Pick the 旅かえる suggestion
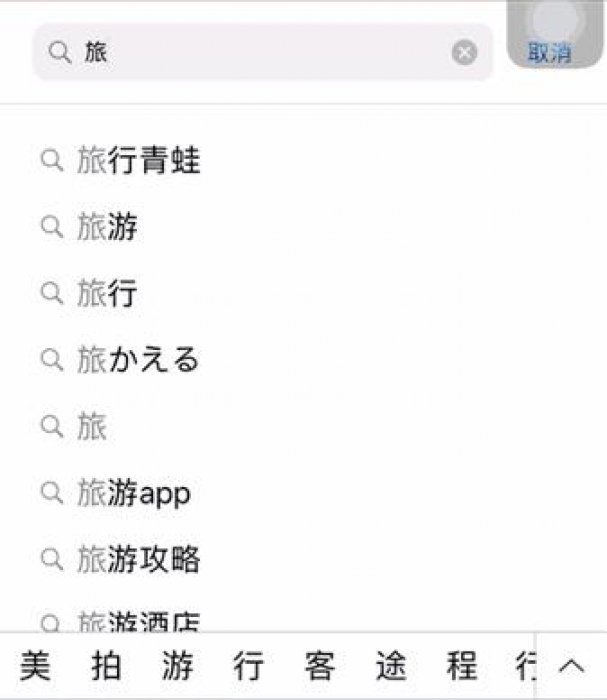Viewport: 607px width, 700px height. (x=138, y=359)
